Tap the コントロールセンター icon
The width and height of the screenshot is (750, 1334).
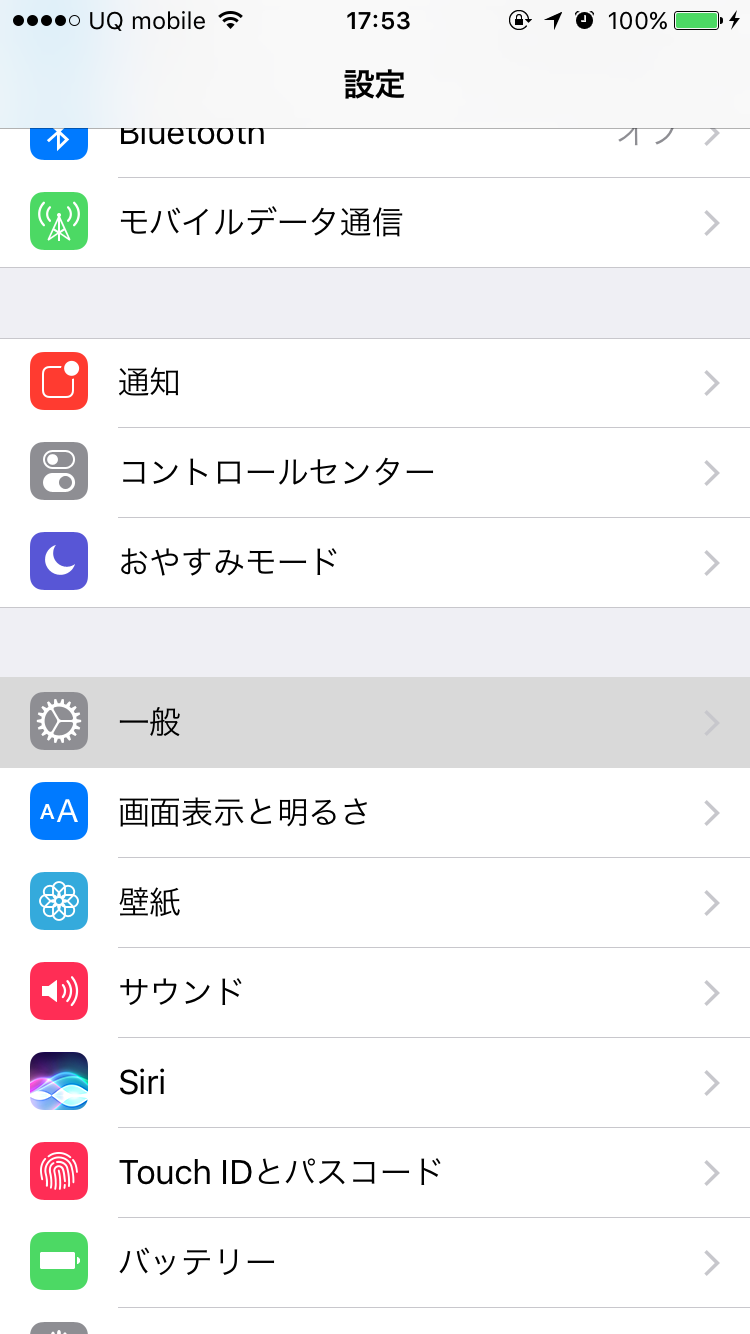tap(58, 472)
